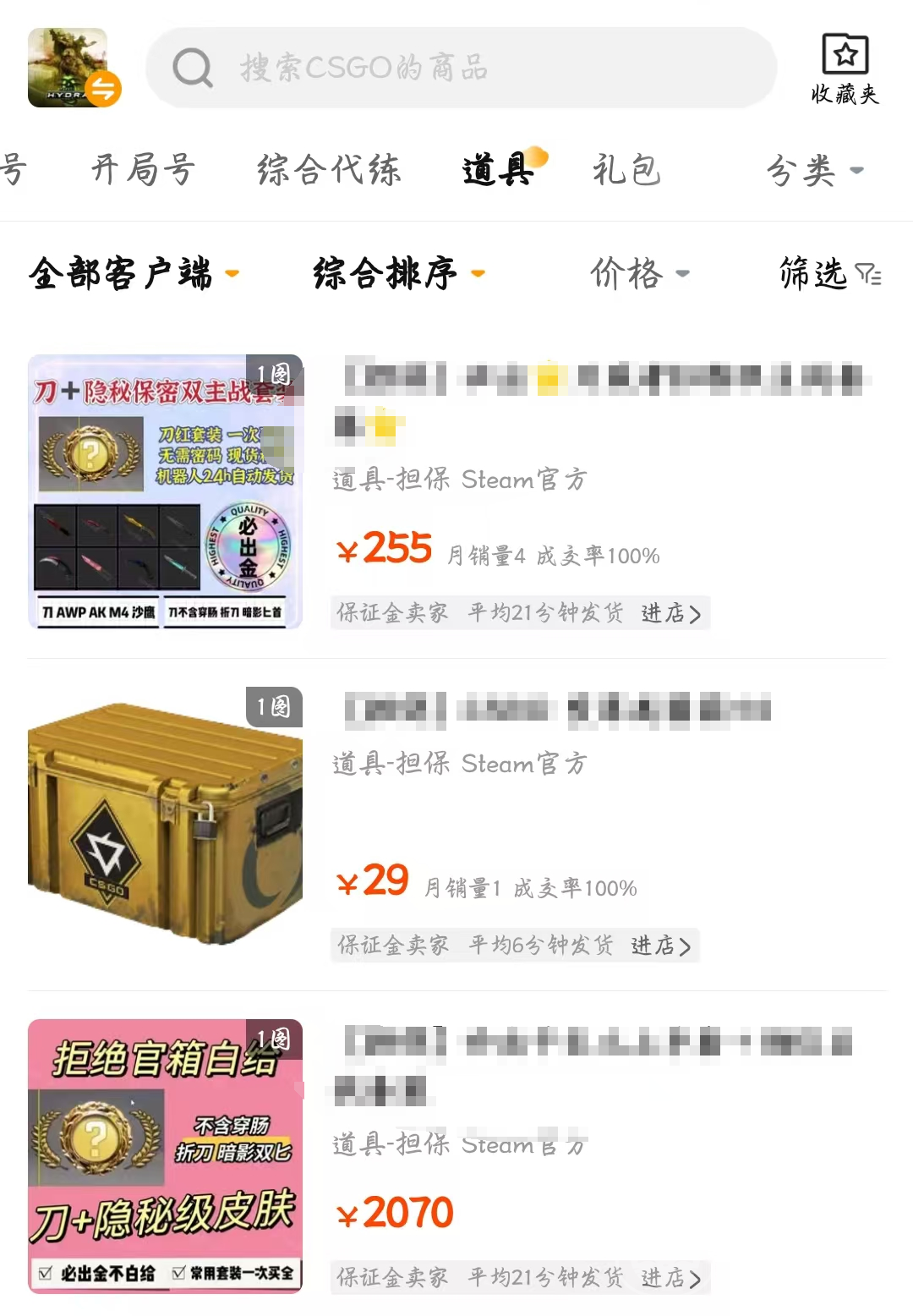The image size is (913, 1316).
Task: Switch to the 综合代练 tab
Action: (329, 170)
